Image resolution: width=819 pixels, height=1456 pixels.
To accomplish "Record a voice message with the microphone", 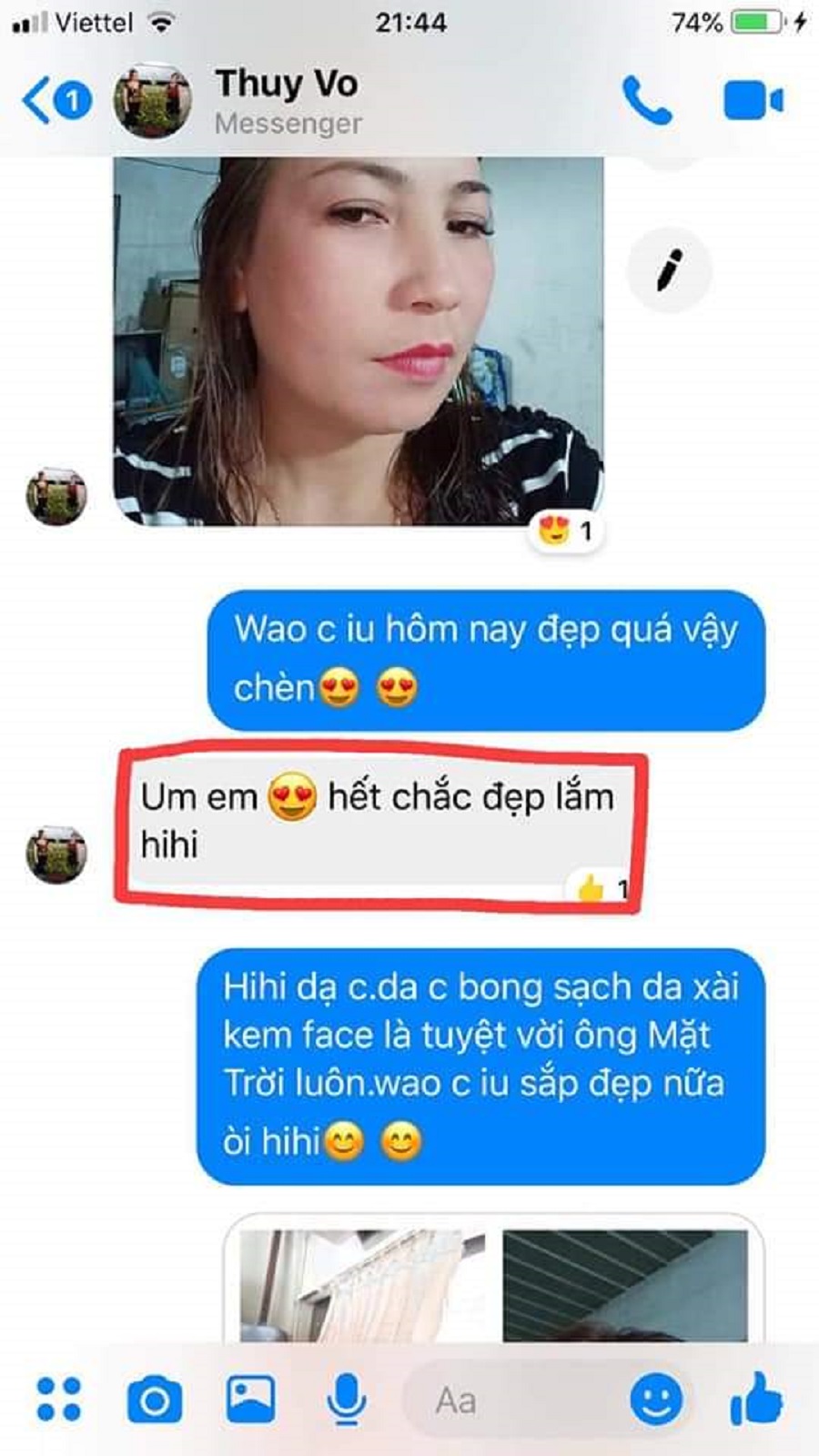I will click(346, 1400).
